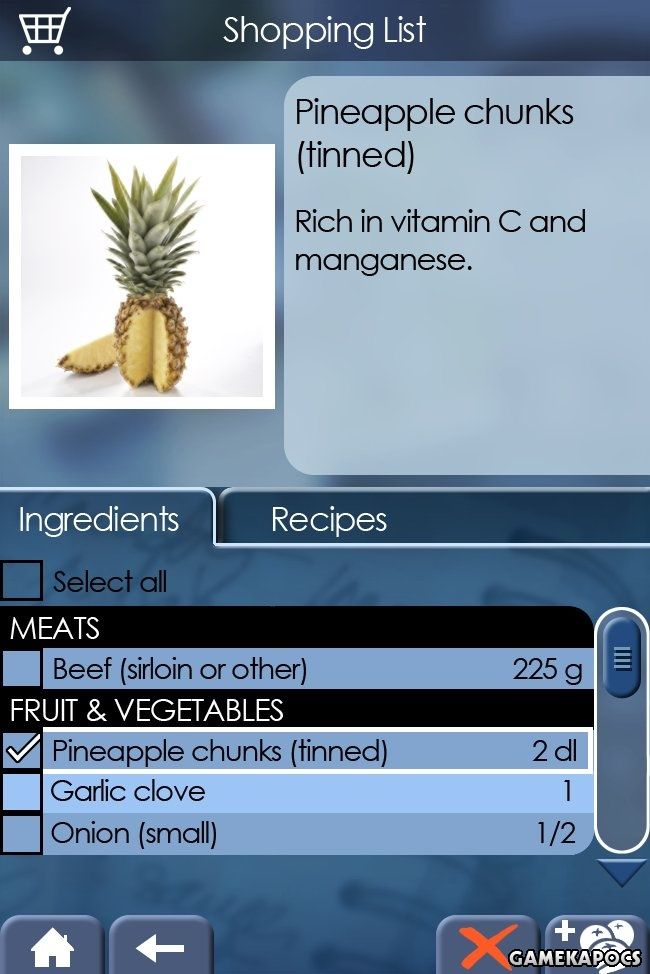
Task: Go to the home screen
Action: [51, 946]
